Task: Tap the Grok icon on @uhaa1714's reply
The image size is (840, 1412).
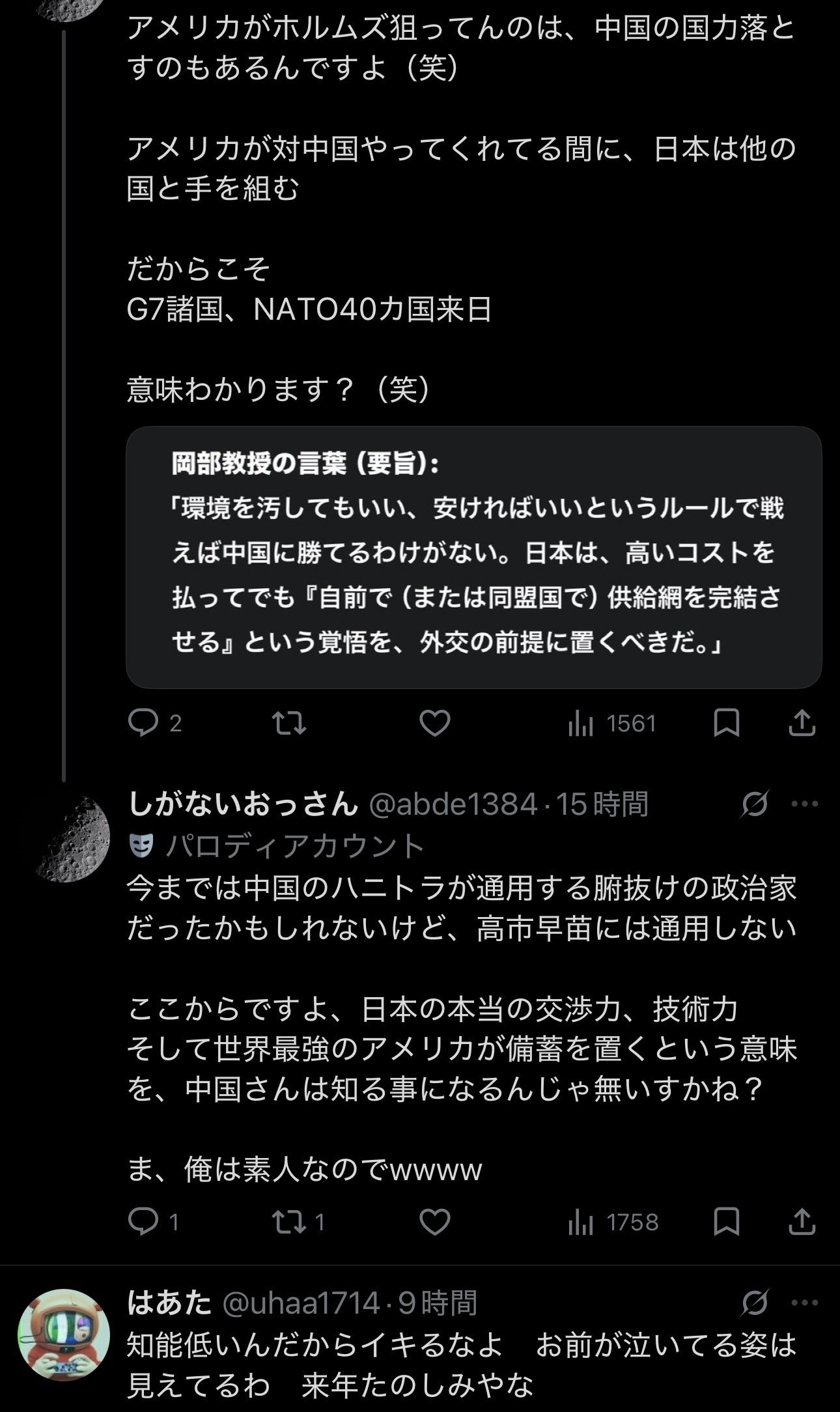Action: click(x=755, y=1303)
